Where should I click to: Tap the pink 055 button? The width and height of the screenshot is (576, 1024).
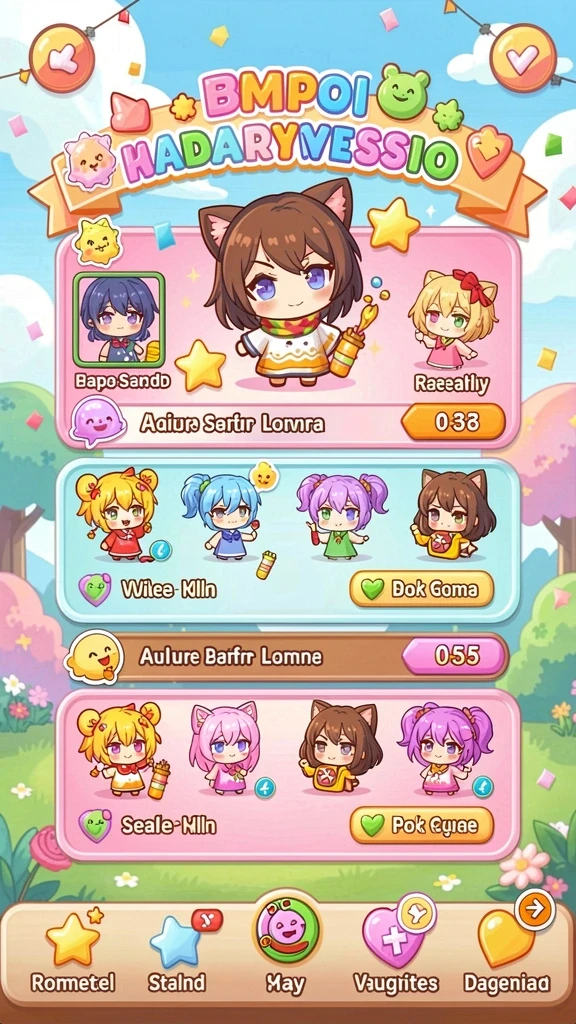(455, 656)
